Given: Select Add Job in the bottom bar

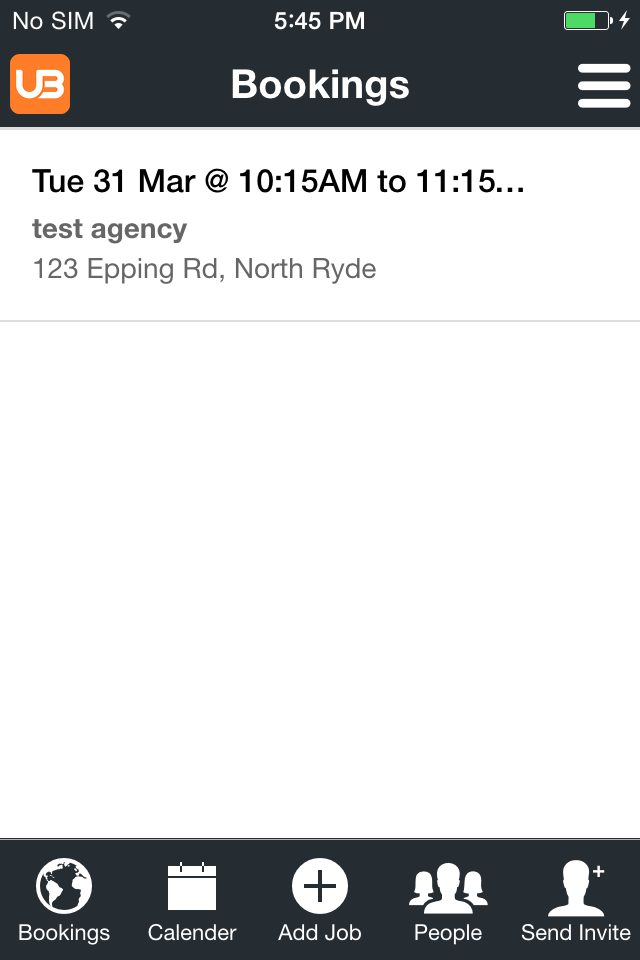Looking at the screenshot, I should (320, 900).
